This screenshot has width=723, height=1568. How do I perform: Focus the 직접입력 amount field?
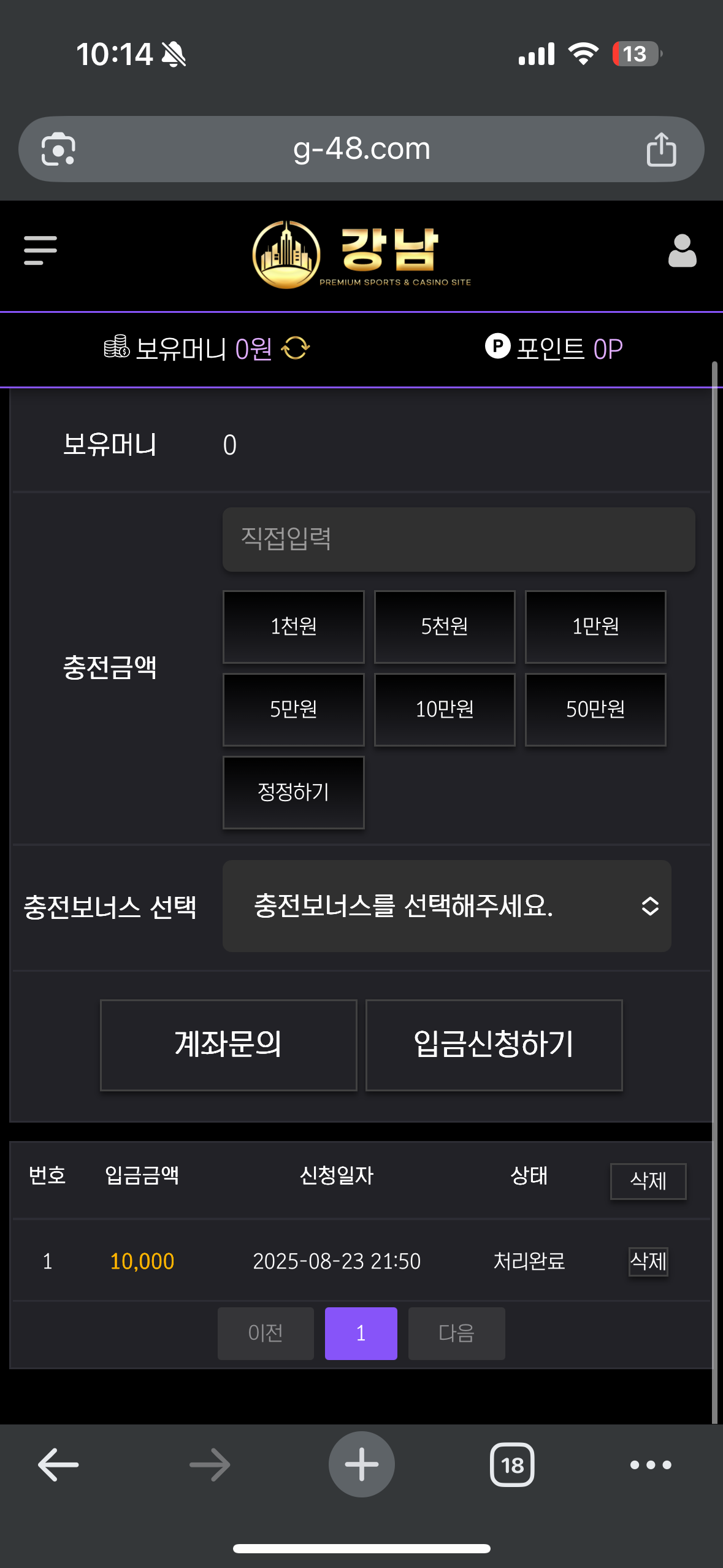pos(459,539)
